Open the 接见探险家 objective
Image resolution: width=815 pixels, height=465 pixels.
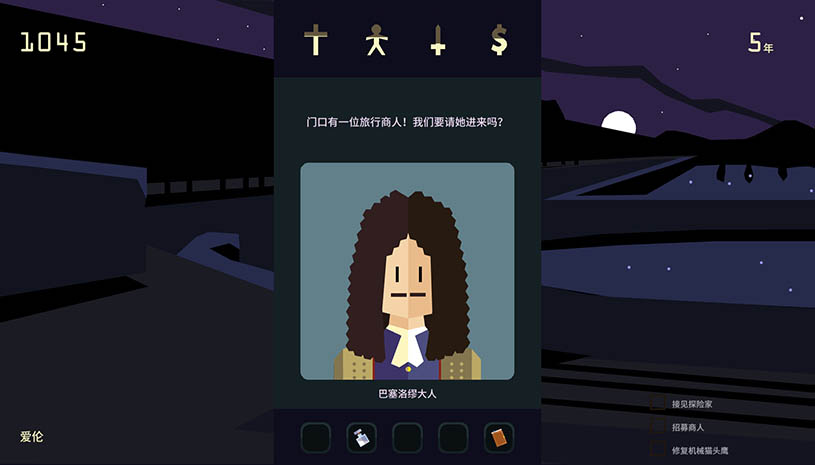692,404
